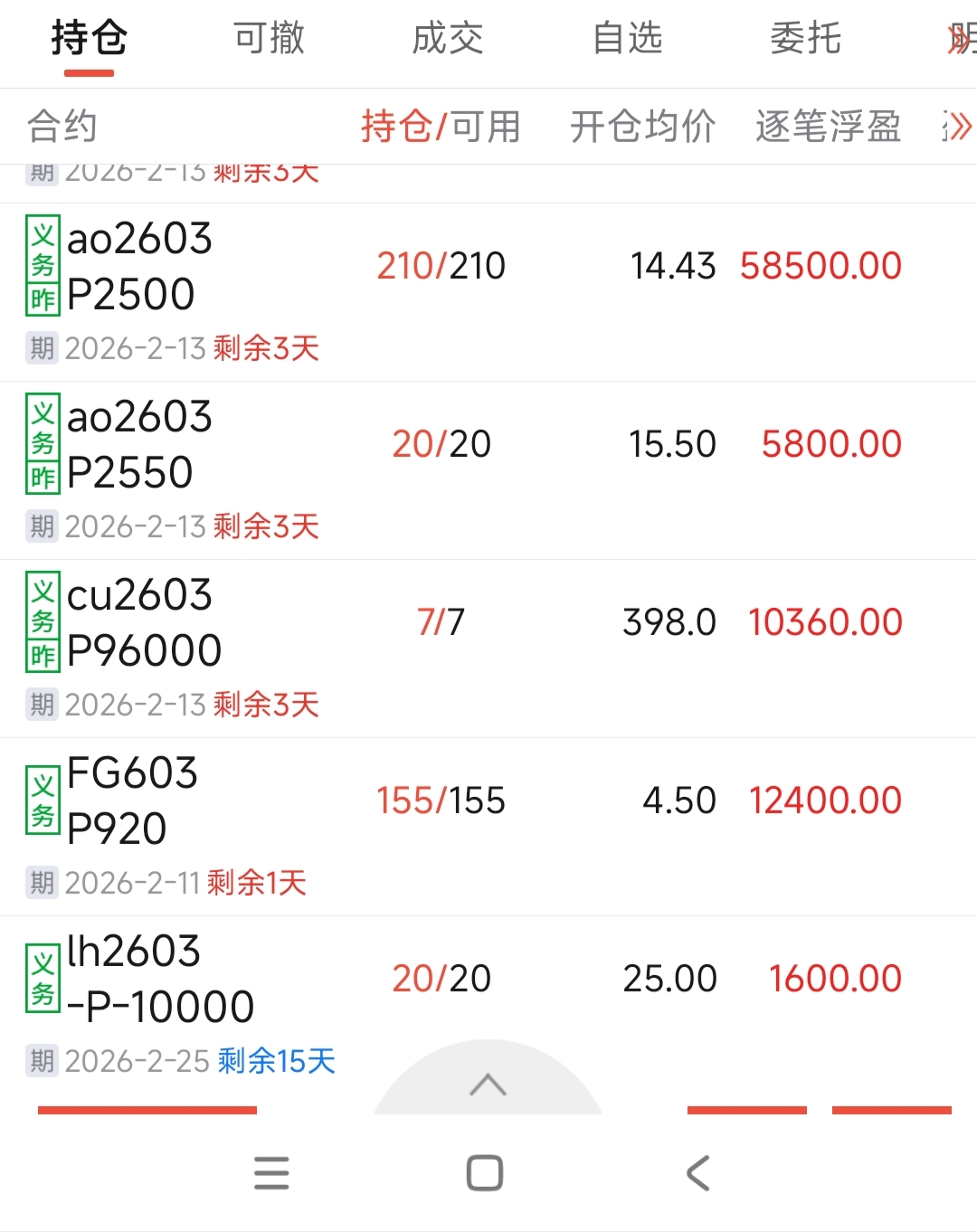Go to the 委托 tab
This screenshot has width=977, height=1232.
click(805, 38)
